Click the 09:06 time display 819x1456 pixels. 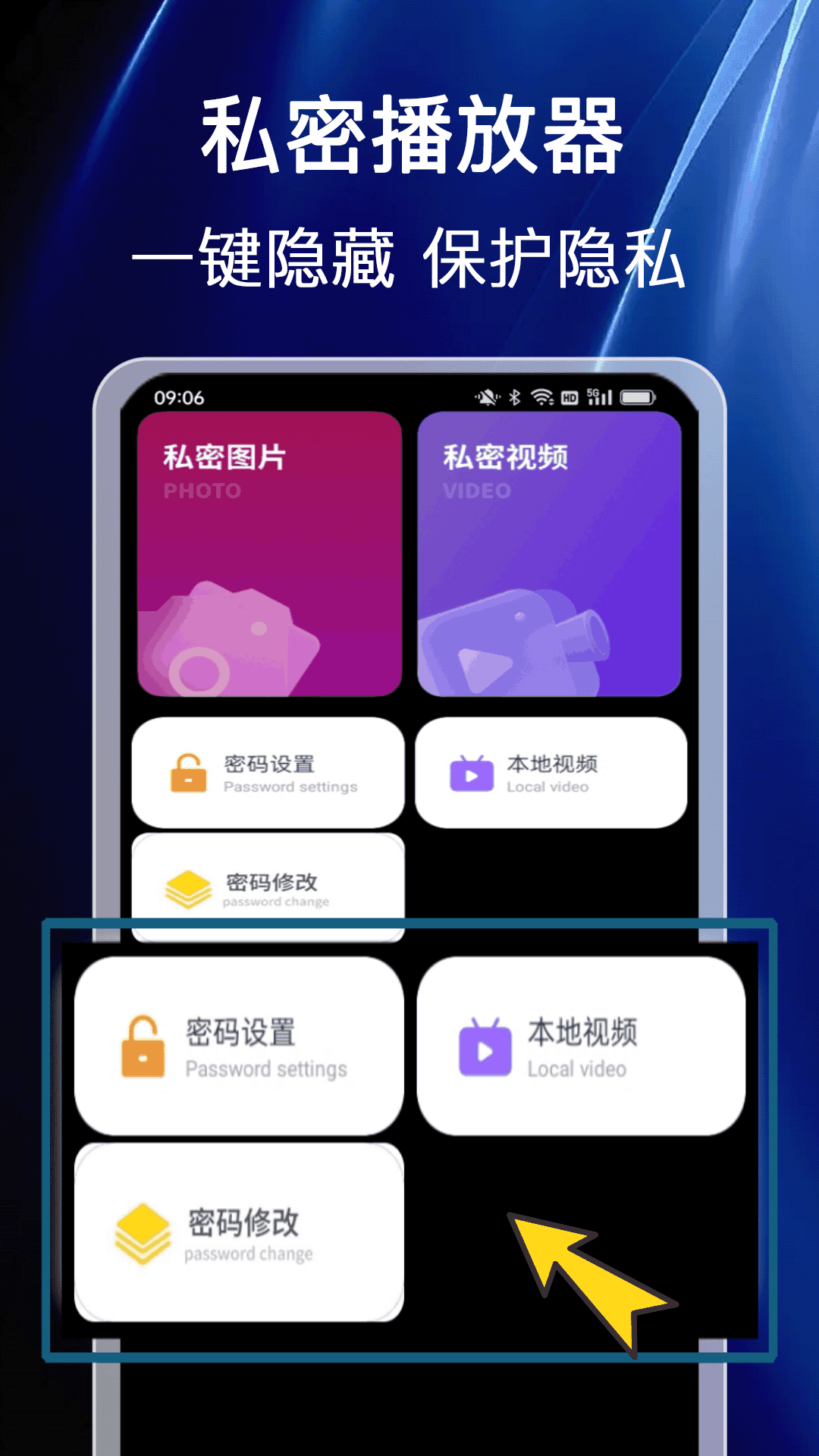click(180, 396)
